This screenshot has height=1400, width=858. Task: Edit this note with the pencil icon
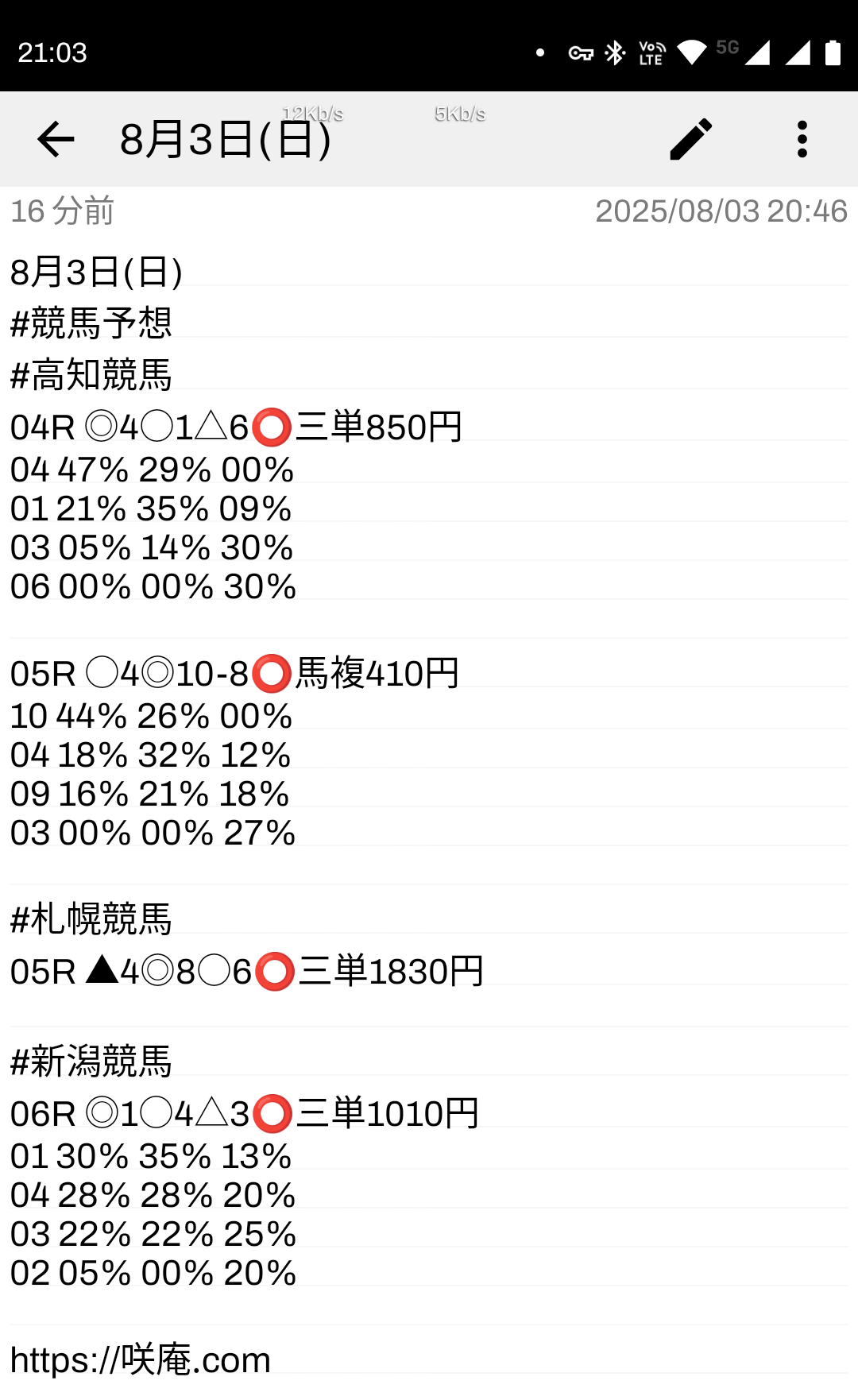point(690,140)
